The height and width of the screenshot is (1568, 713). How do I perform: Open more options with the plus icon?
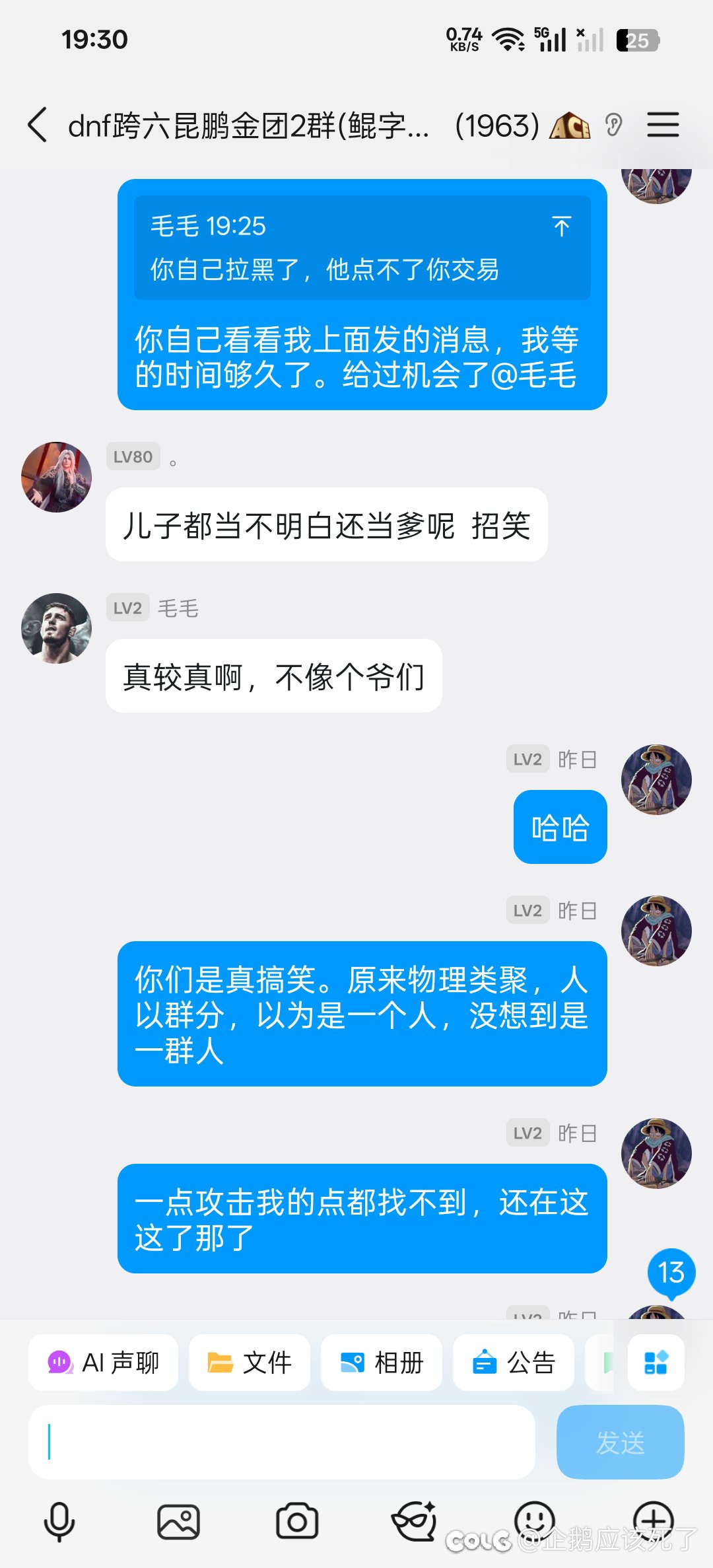654,1518
